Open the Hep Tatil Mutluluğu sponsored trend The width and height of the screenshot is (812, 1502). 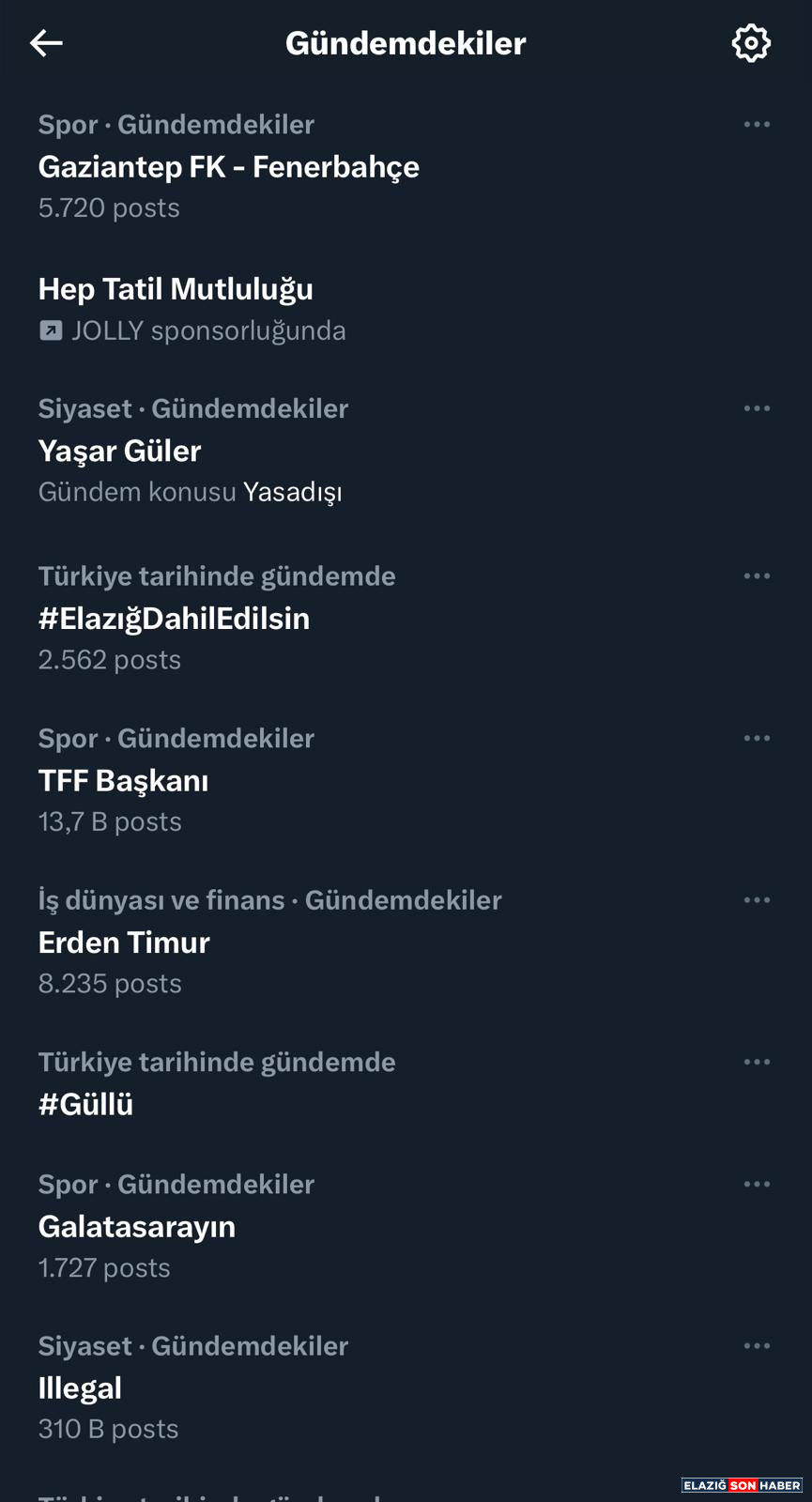[176, 289]
